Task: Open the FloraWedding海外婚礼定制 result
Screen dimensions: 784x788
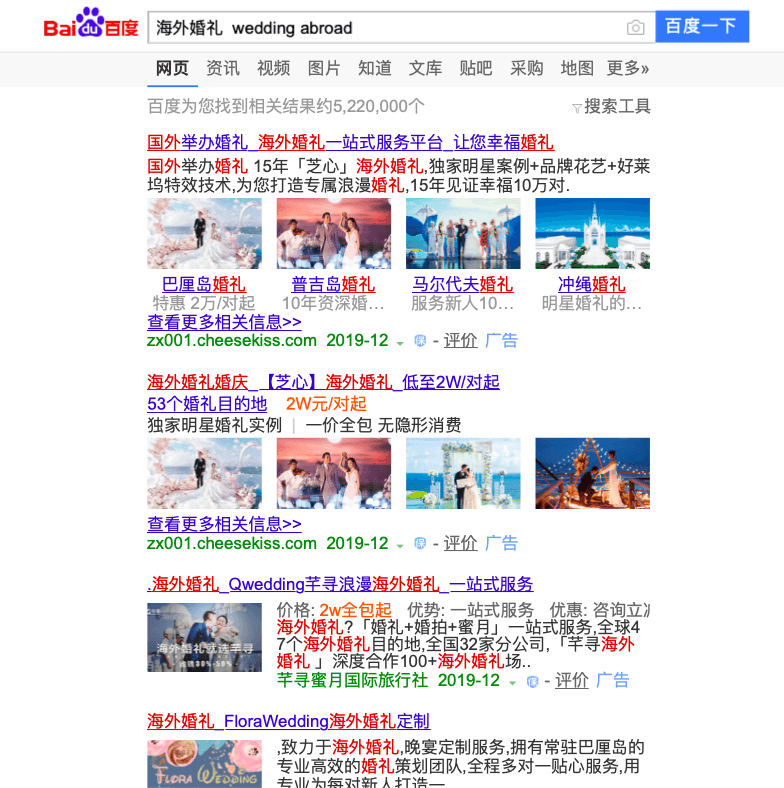Action: point(288,721)
